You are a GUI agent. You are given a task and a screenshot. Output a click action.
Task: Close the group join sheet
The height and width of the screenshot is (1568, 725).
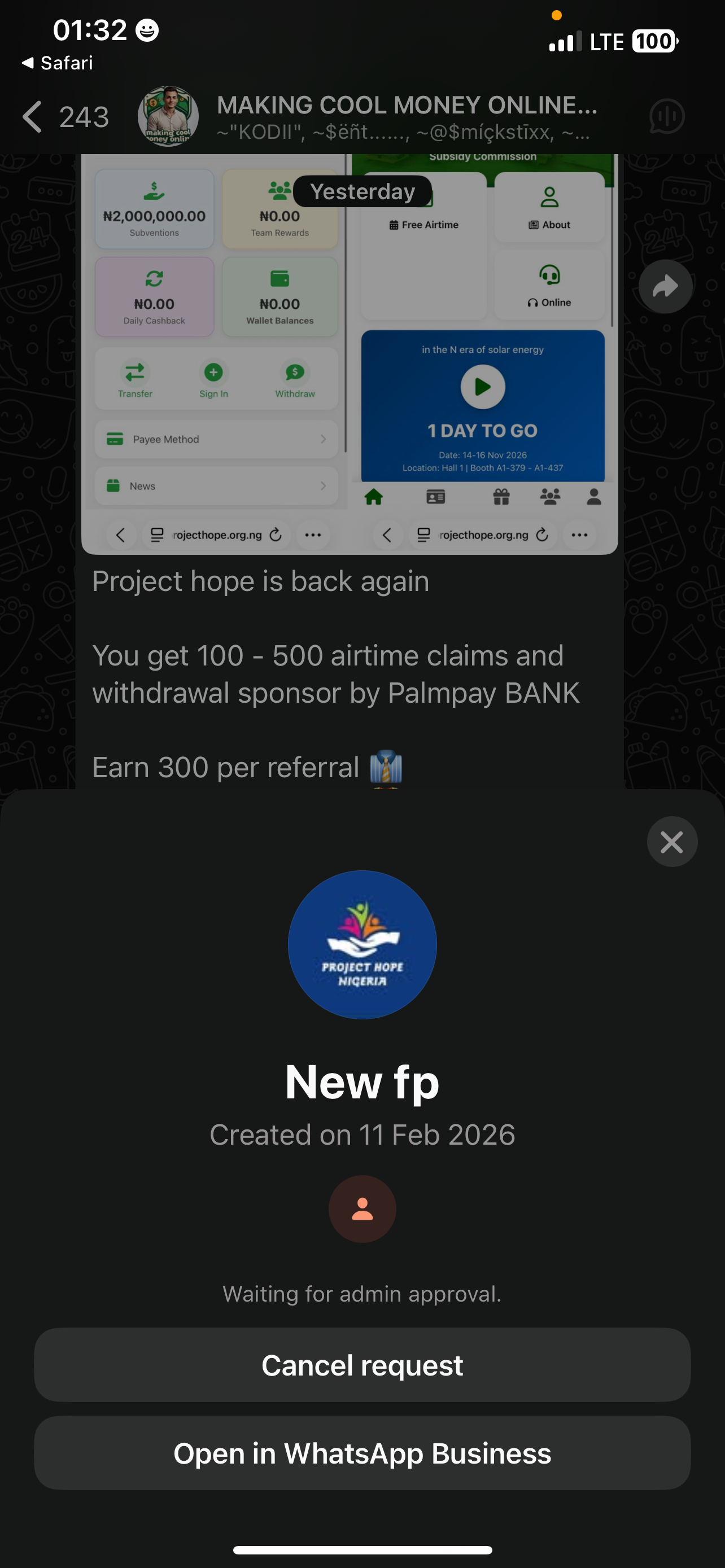click(671, 842)
